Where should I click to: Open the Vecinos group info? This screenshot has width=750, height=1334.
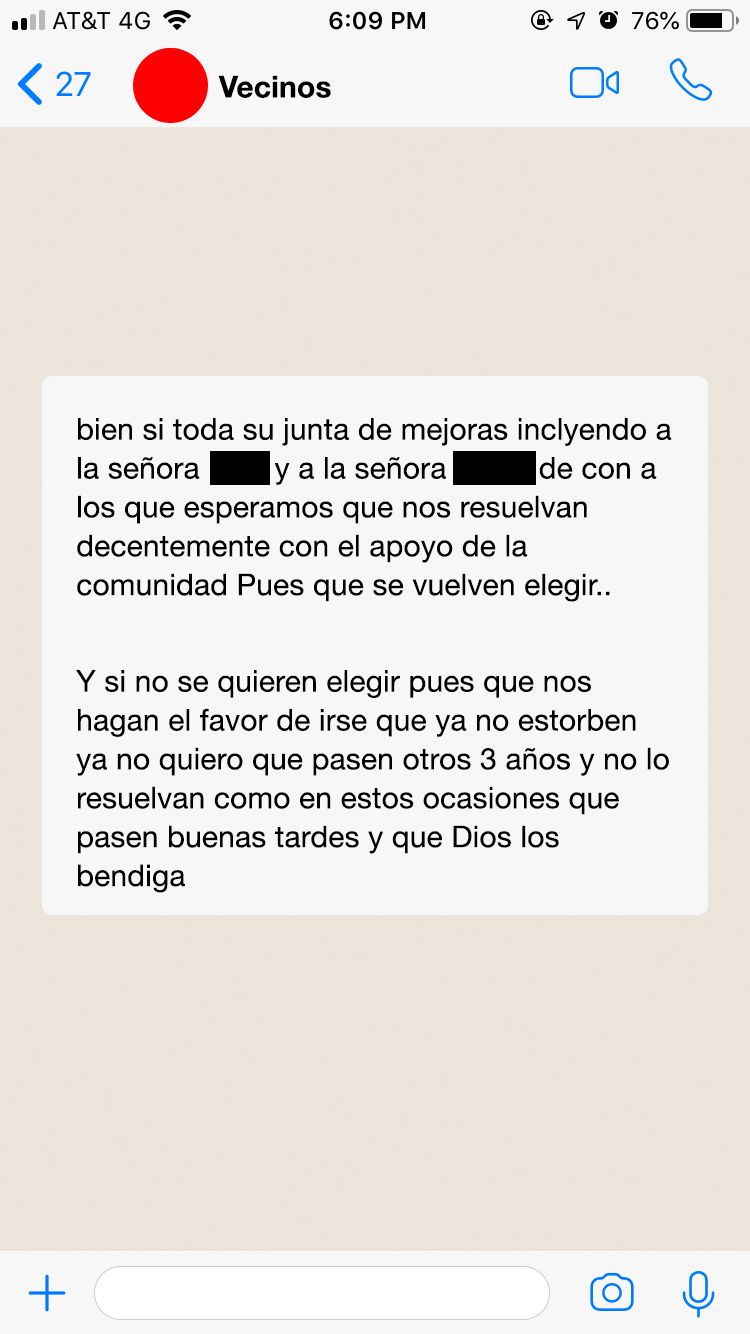pyautogui.click(x=274, y=87)
